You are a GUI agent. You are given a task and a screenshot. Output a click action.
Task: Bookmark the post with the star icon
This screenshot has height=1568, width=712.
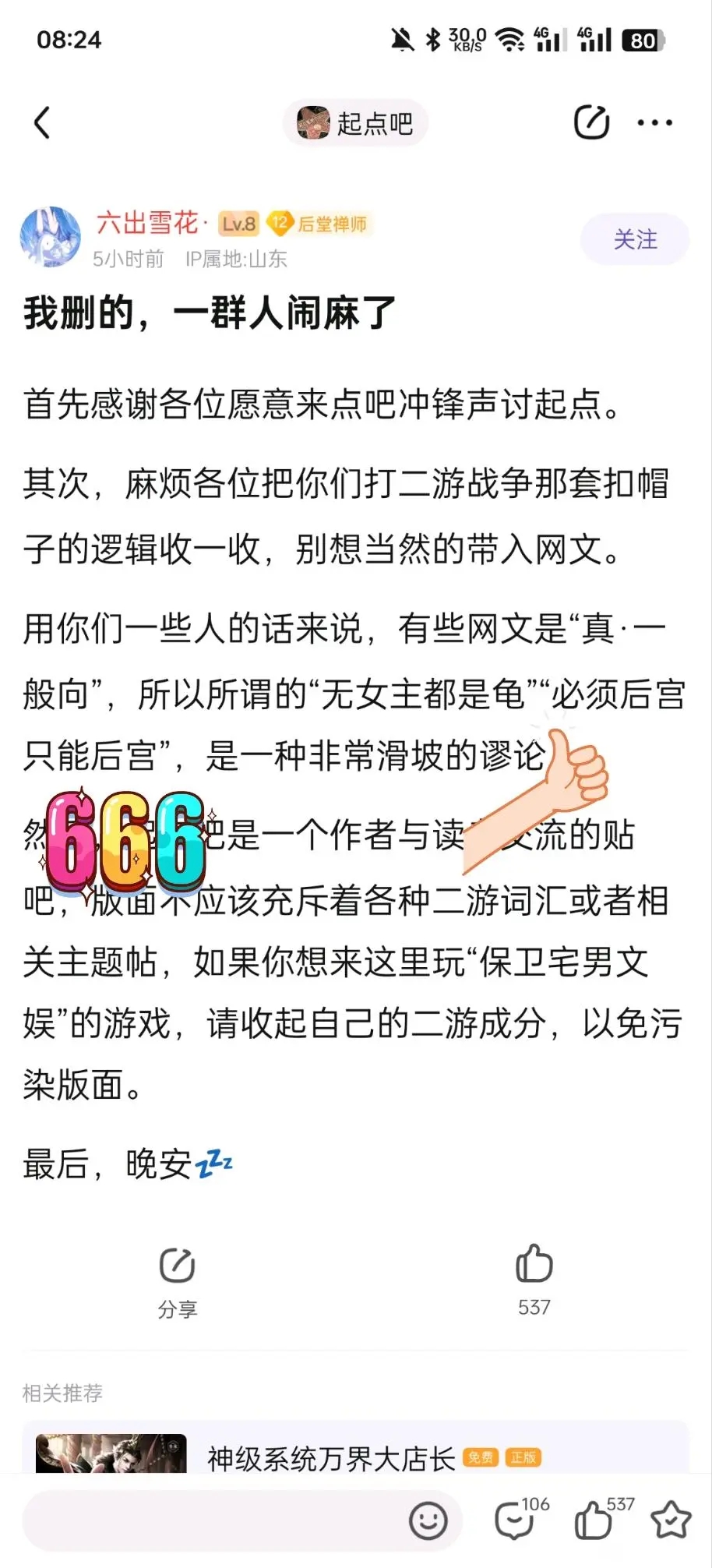671,1520
